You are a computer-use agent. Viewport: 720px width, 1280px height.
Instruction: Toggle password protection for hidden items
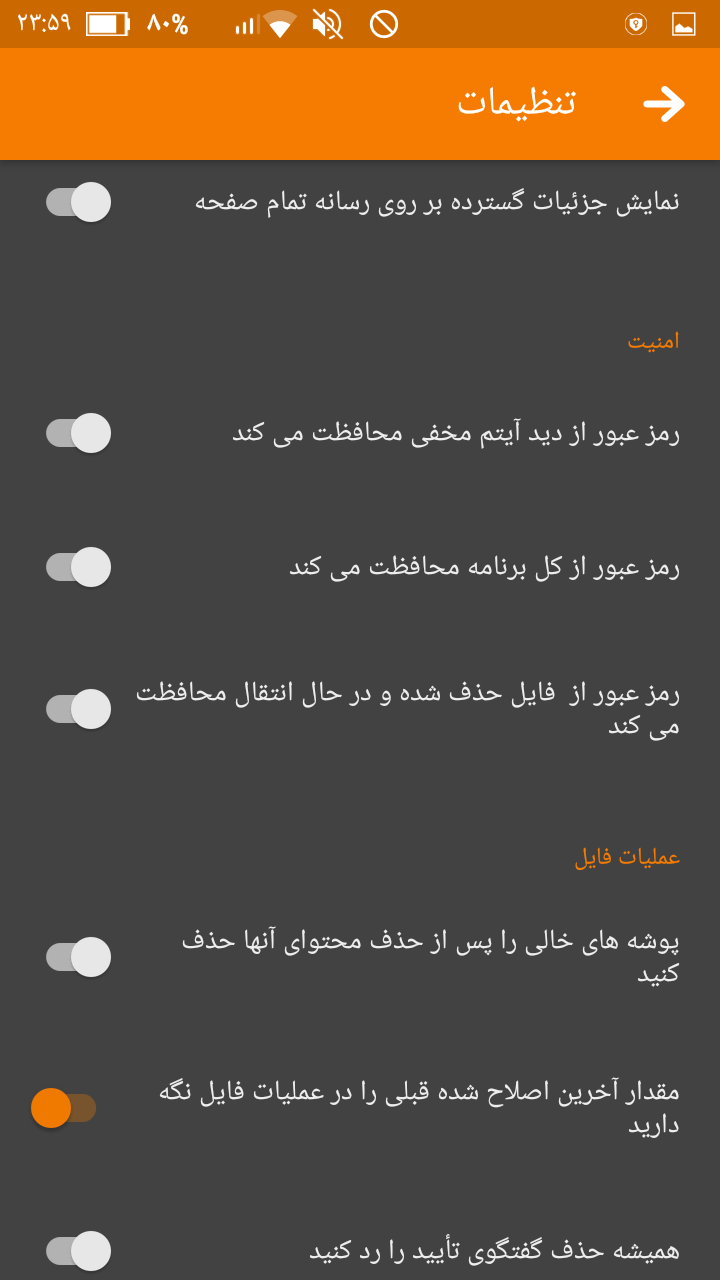[77, 433]
